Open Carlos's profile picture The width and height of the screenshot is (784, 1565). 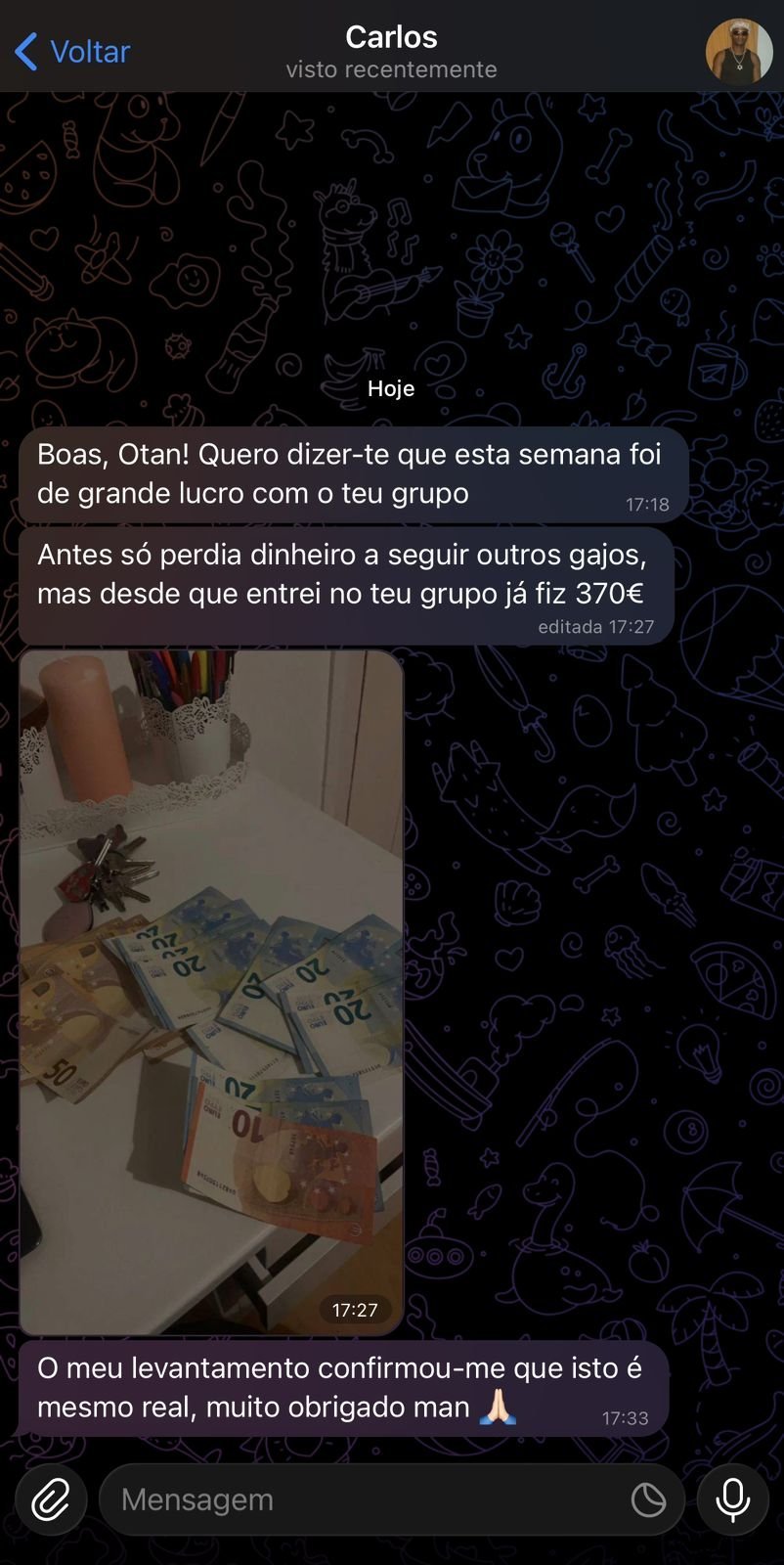pyautogui.click(x=739, y=51)
